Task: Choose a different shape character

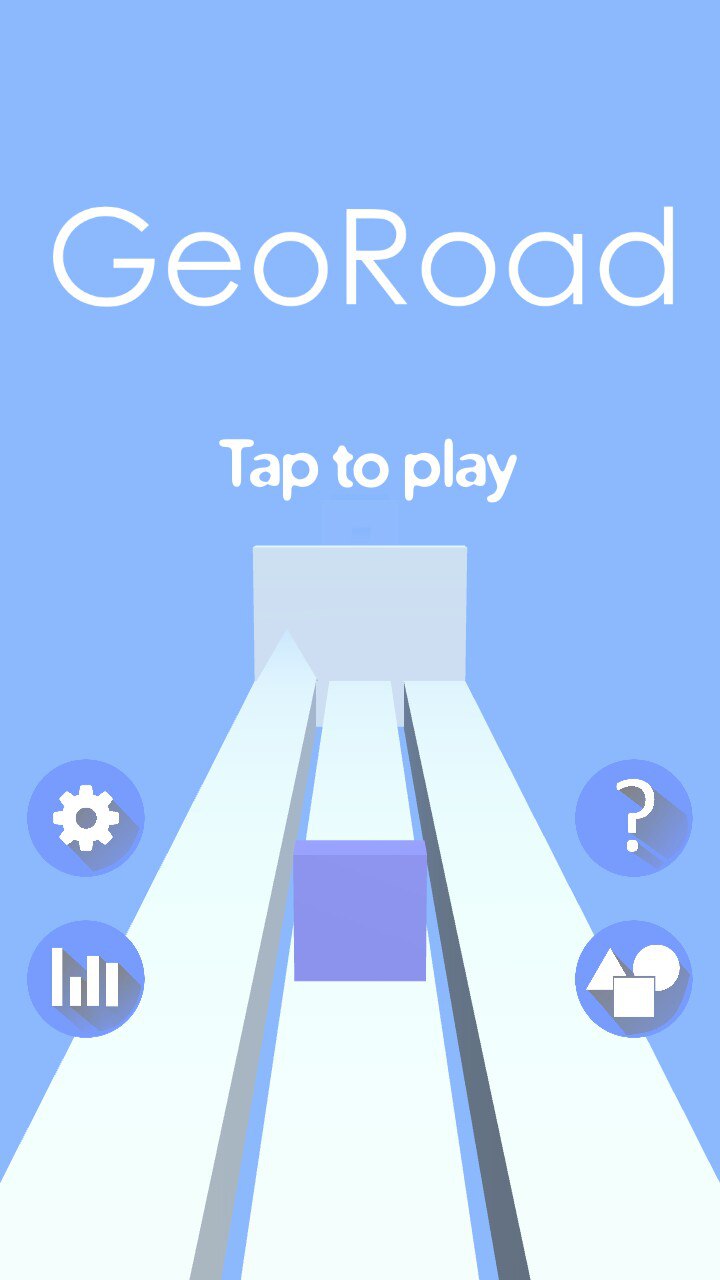Action: point(633,978)
